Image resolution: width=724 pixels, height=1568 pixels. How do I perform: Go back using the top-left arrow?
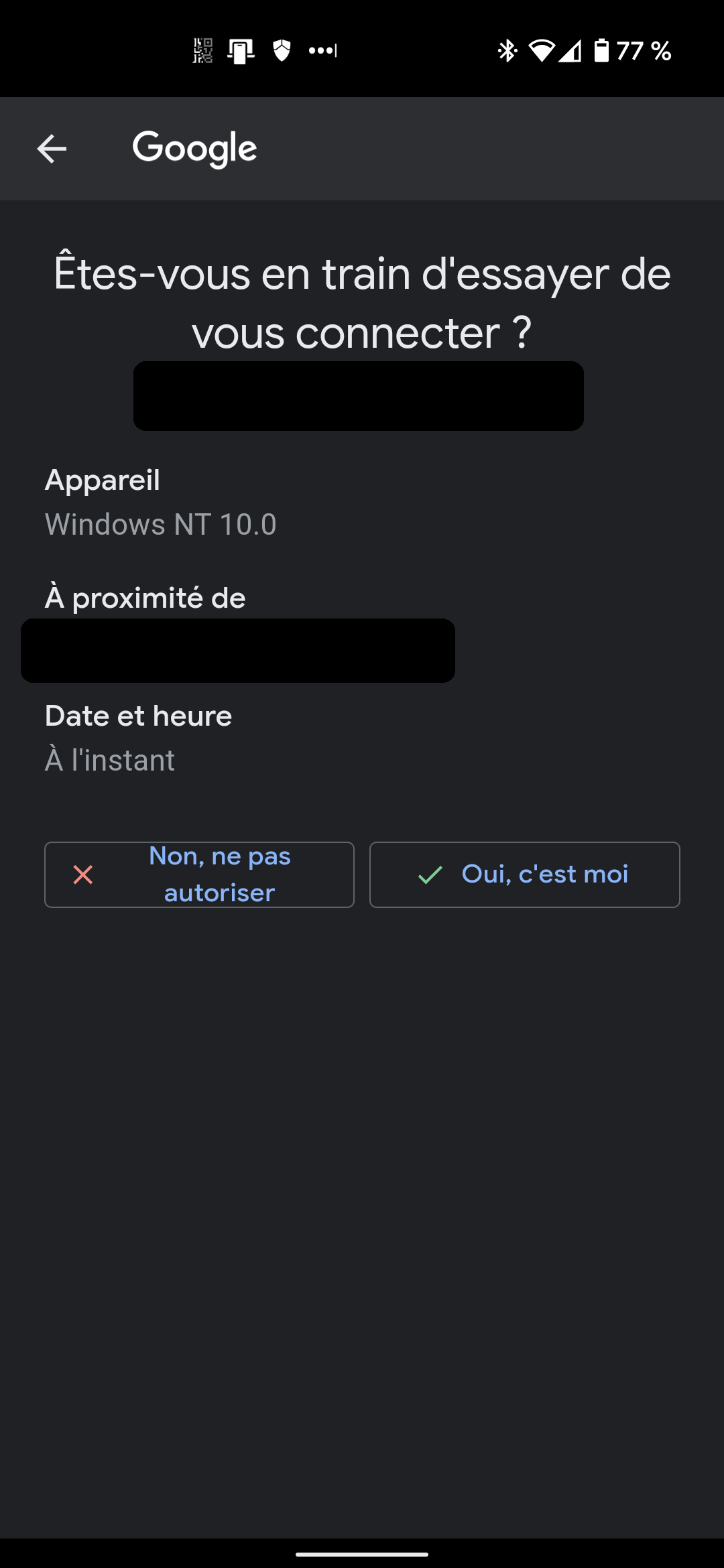(52, 149)
